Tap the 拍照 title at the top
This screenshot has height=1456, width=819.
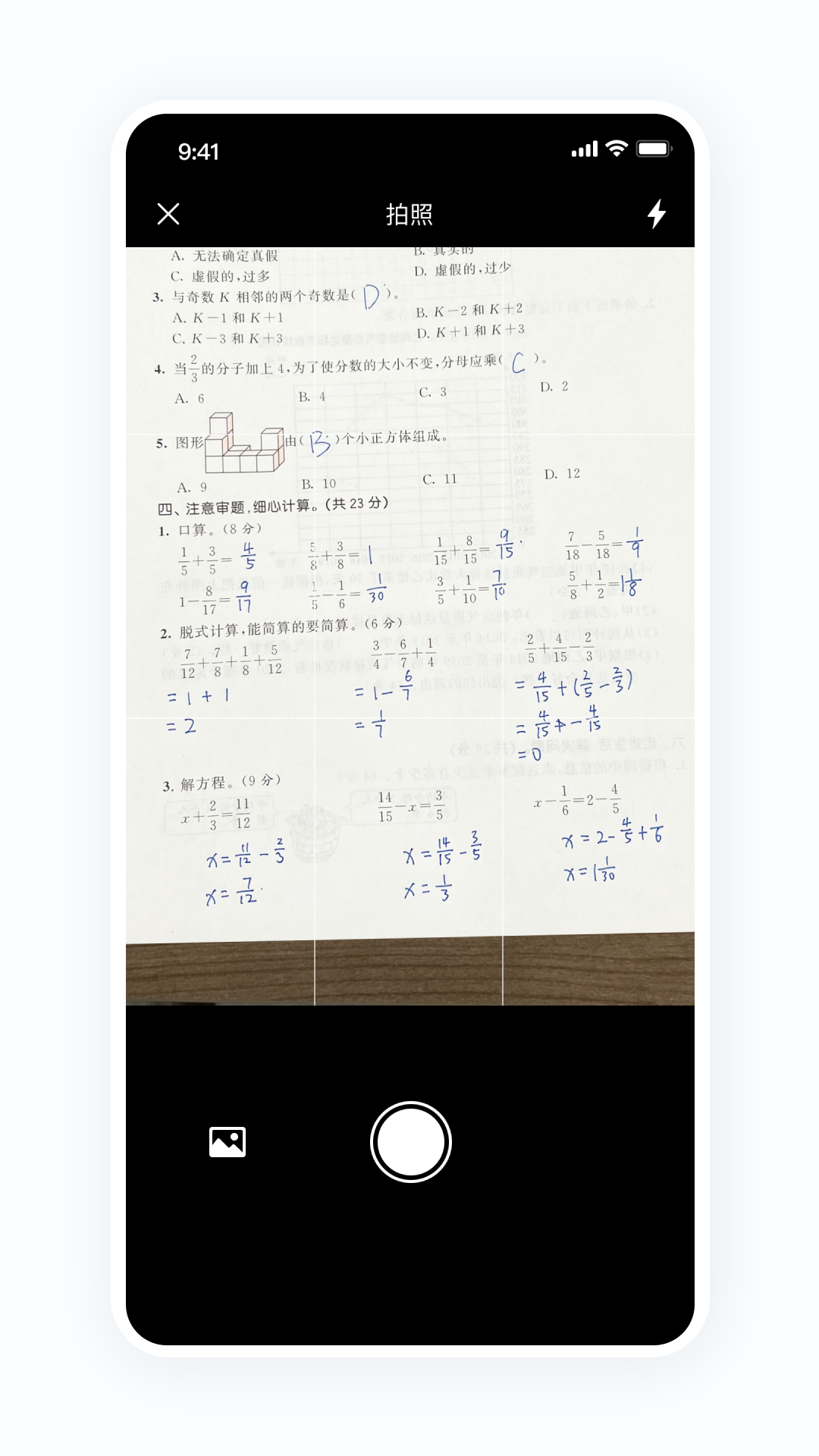pyautogui.click(x=409, y=215)
